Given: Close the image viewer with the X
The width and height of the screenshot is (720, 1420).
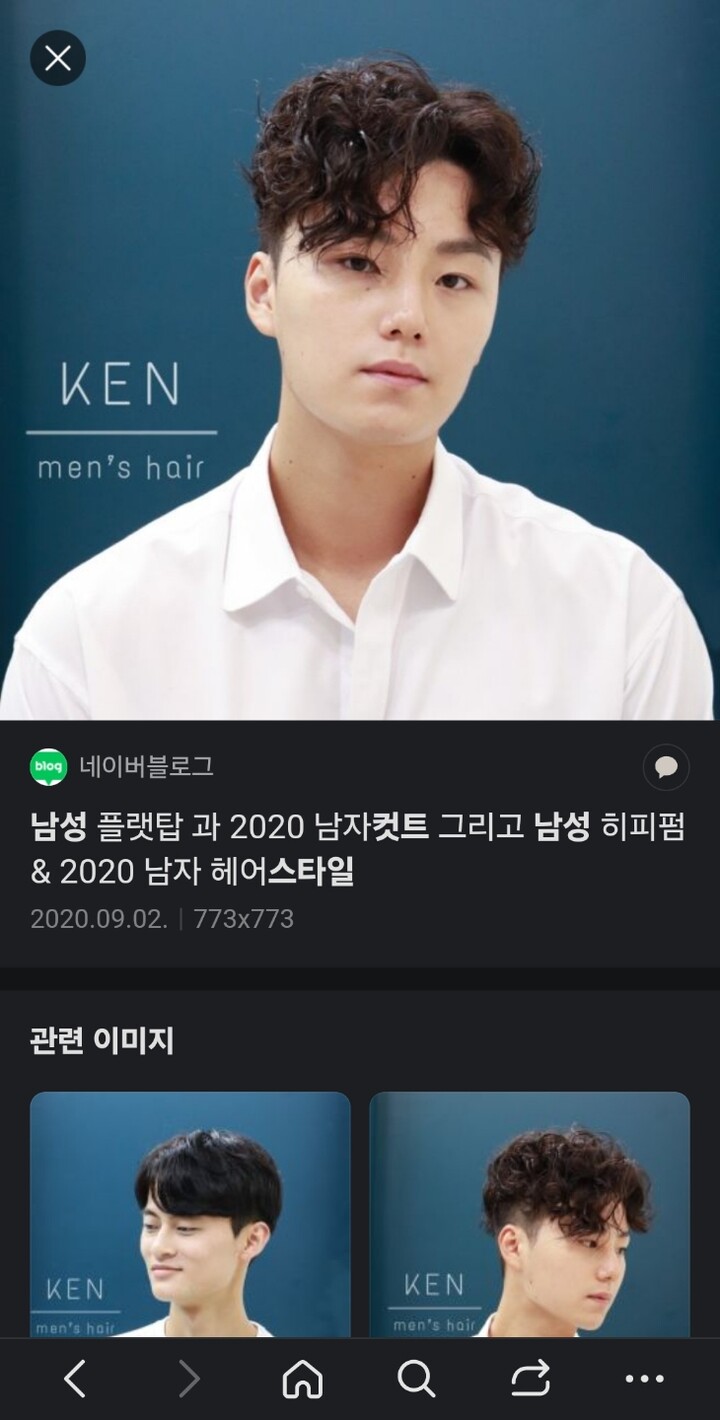Looking at the screenshot, I should point(57,58).
